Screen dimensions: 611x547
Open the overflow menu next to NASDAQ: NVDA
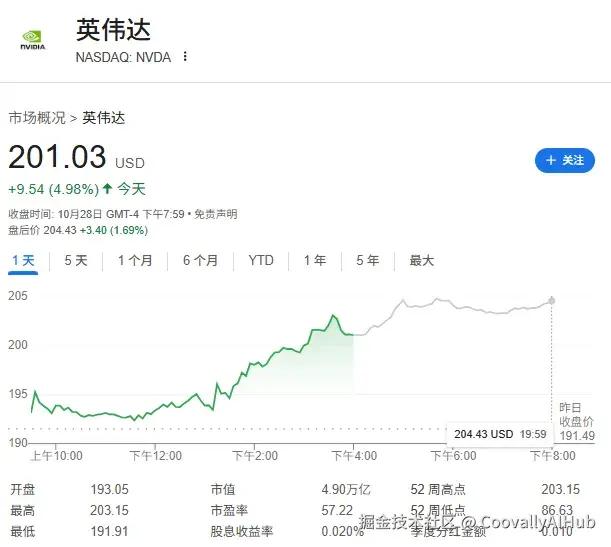point(185,57)
